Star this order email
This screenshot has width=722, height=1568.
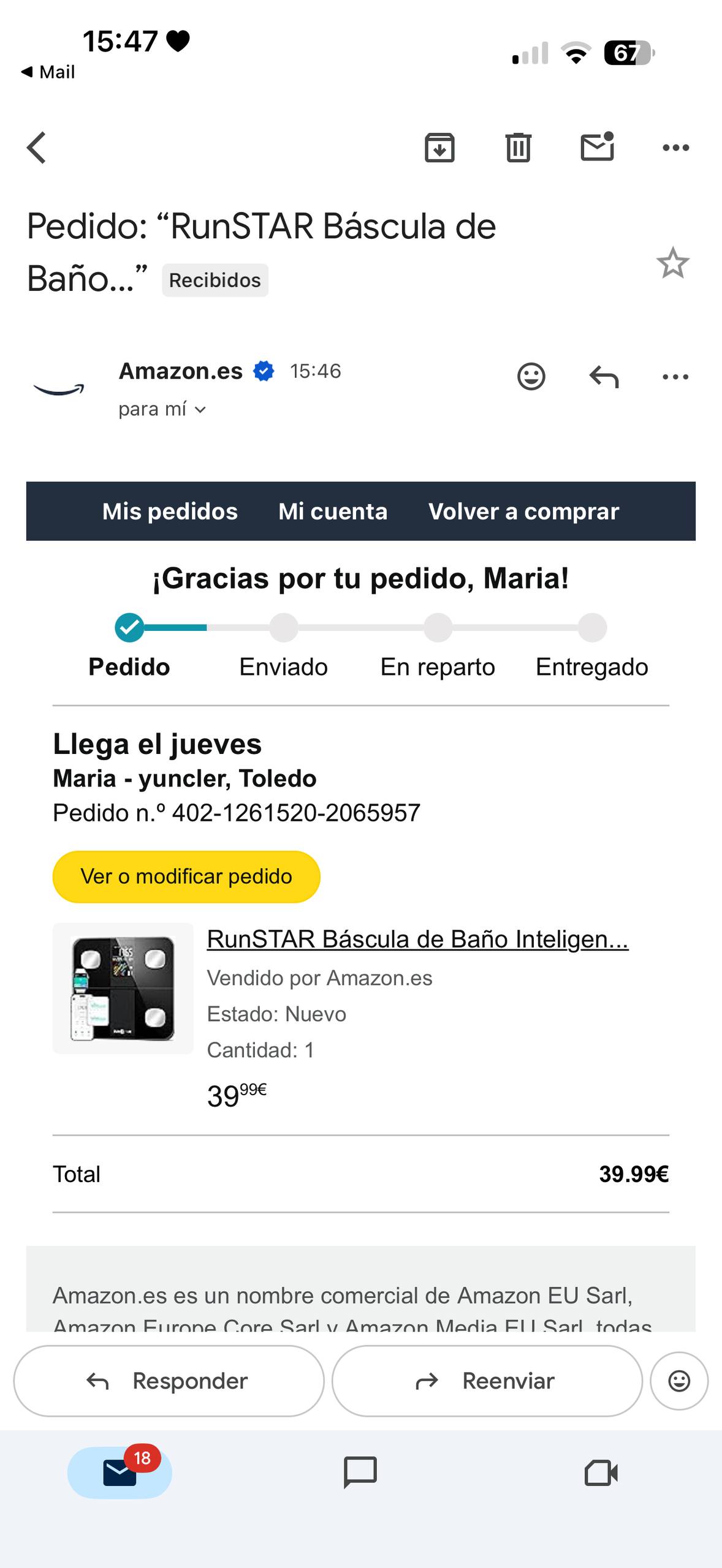pos(672,263)
